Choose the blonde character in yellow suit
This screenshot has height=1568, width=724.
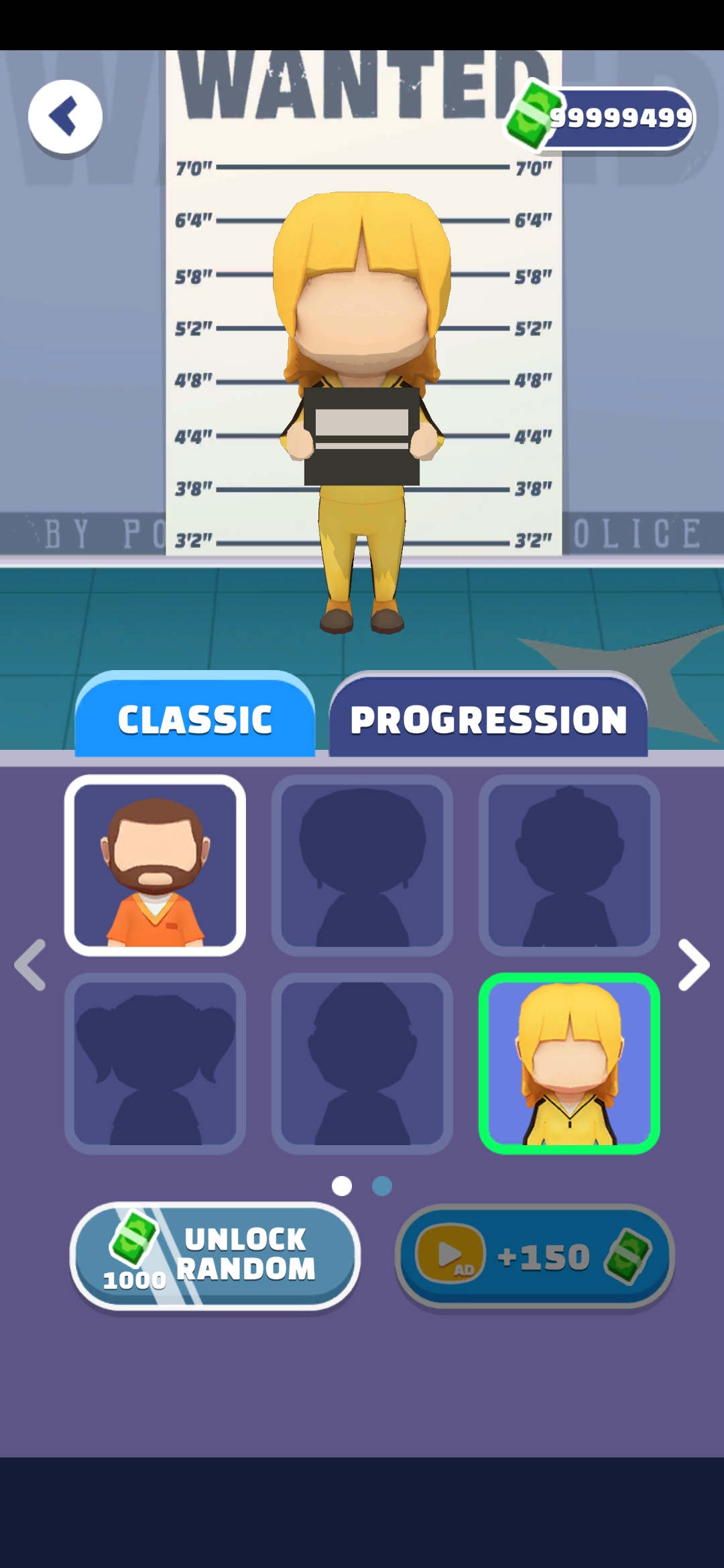click(569, 1063)
